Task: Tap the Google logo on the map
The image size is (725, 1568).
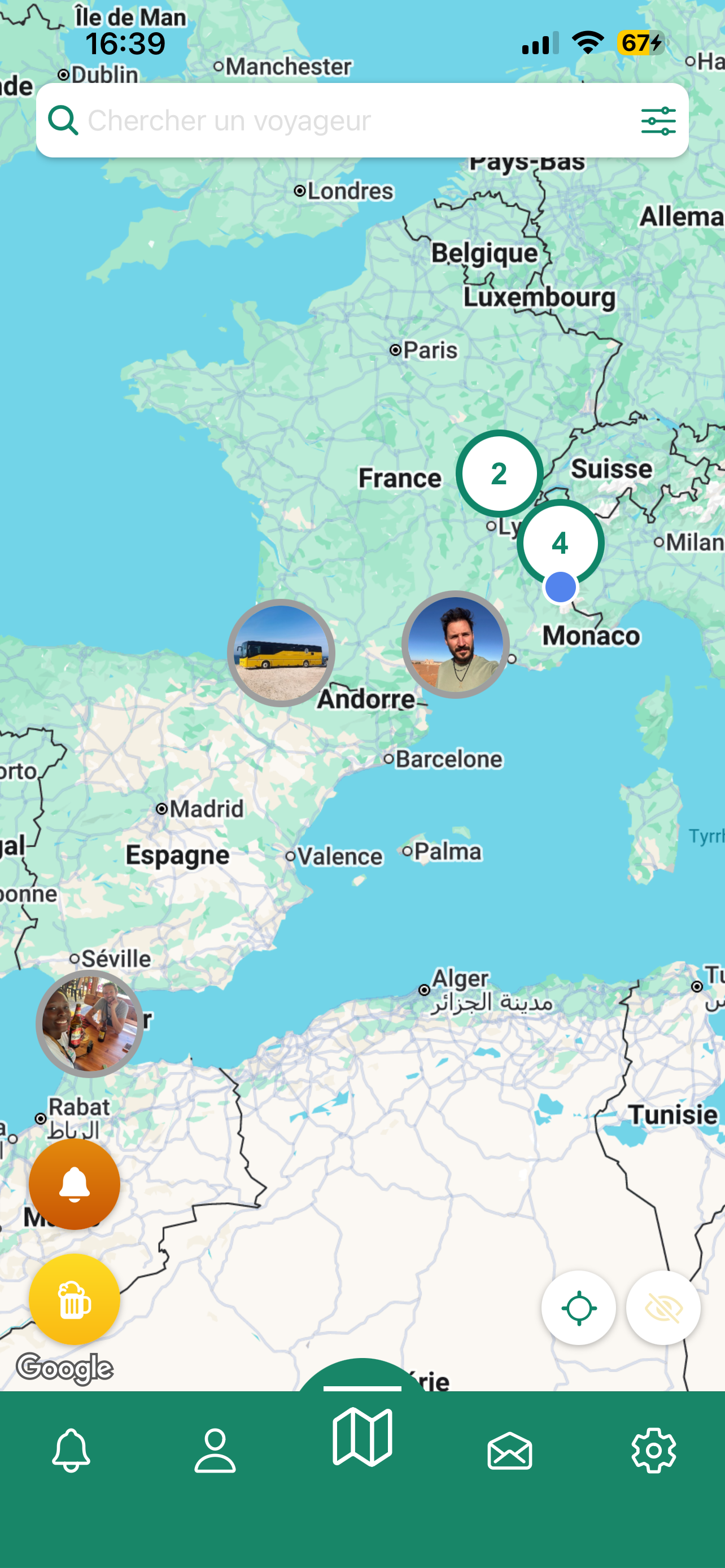Action: pos(64,1368)
